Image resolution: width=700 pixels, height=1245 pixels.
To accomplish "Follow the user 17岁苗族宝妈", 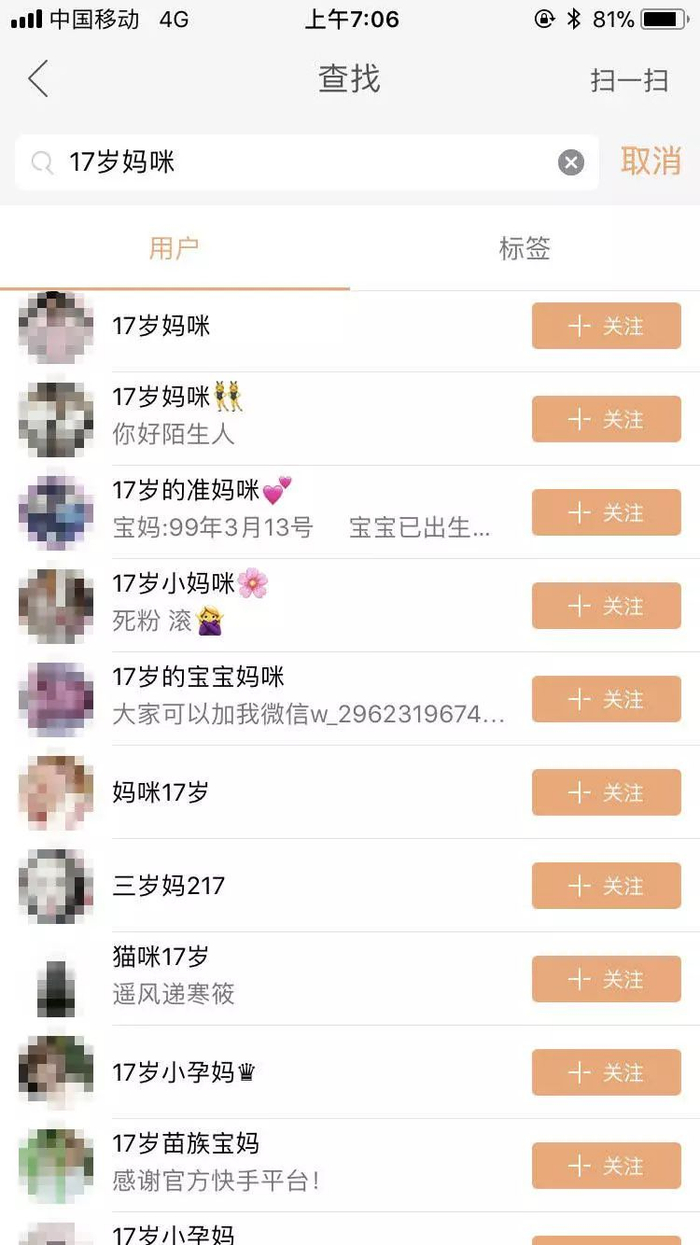I will pyautogui.click(x=606, y=1165).
